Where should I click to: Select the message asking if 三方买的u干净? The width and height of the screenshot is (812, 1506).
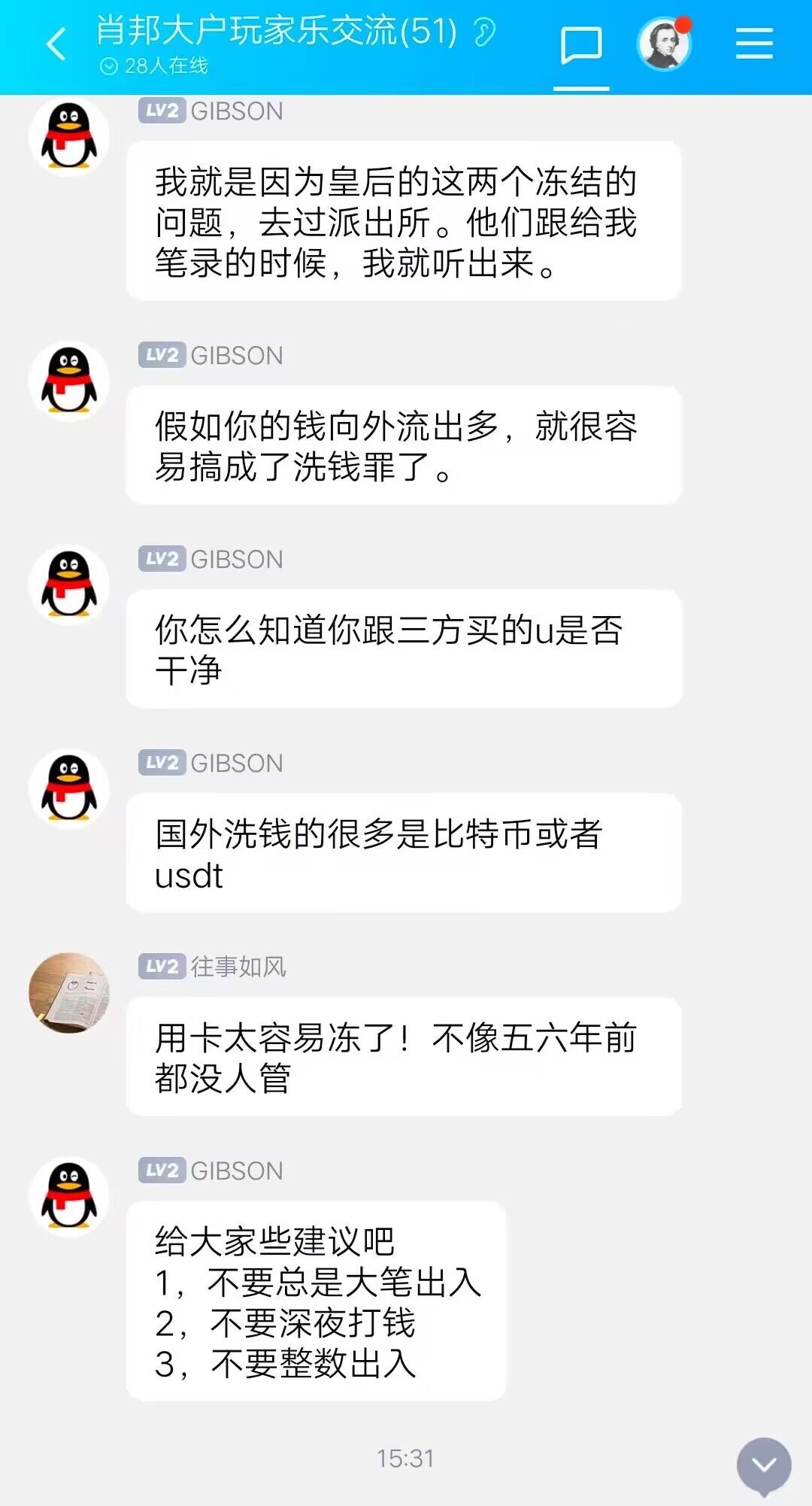(404, 649)
